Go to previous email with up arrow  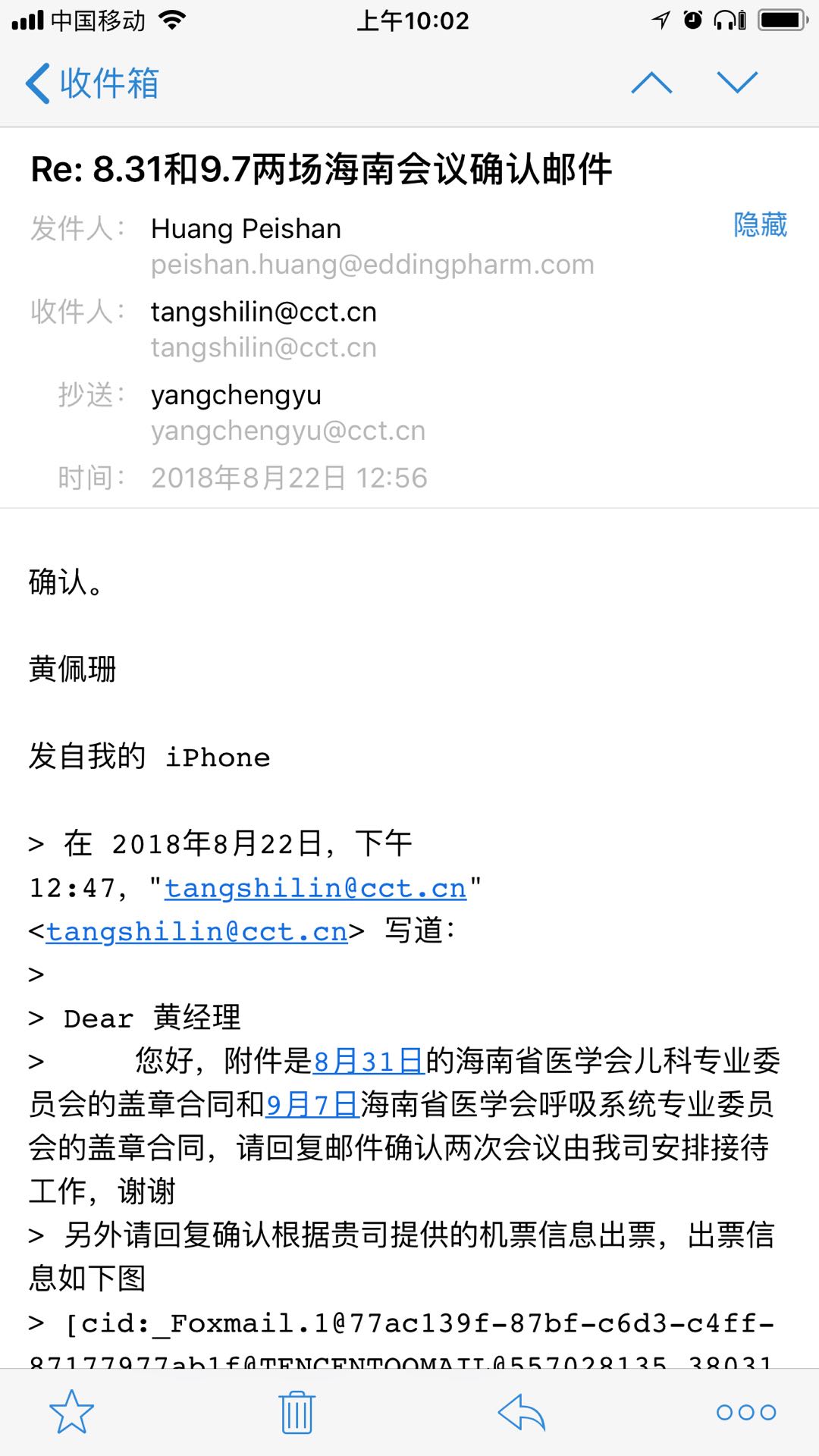(x=651, y=83)
